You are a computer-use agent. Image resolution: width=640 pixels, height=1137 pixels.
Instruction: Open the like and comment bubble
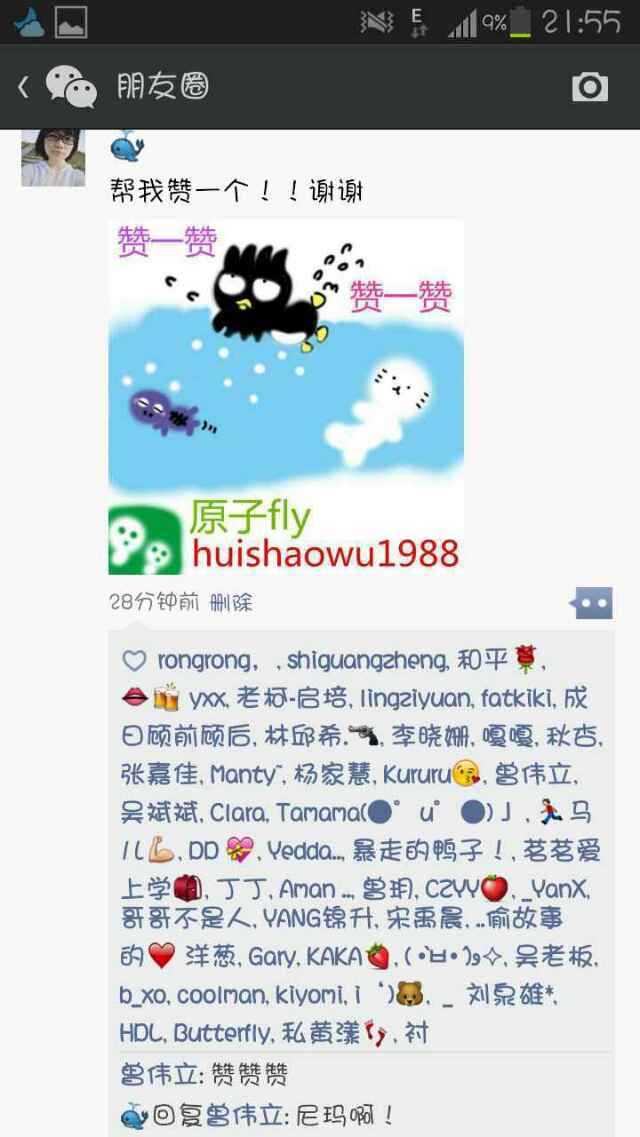coord(591,603)
